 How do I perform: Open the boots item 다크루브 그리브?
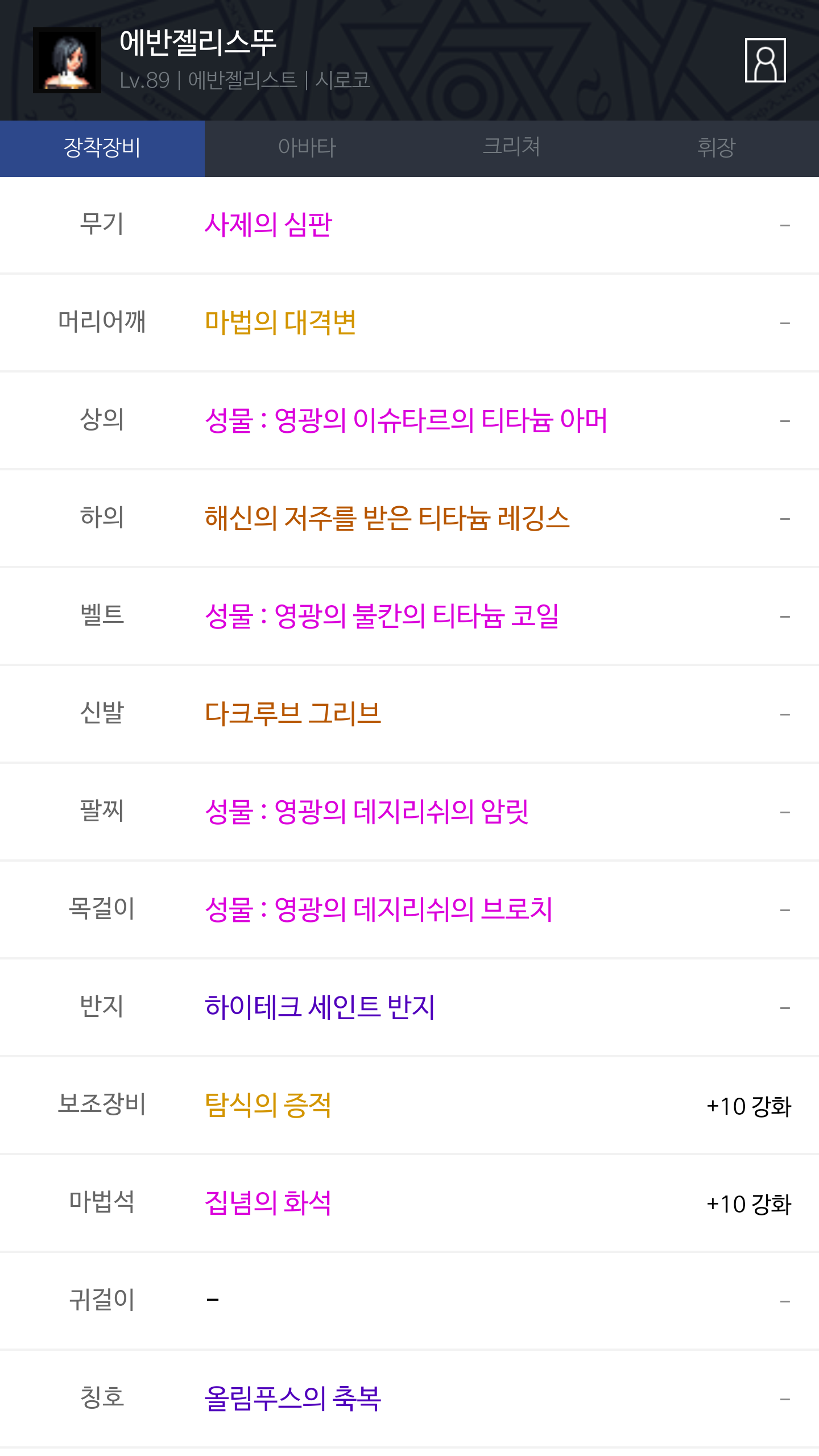click(x=293, y=714)
